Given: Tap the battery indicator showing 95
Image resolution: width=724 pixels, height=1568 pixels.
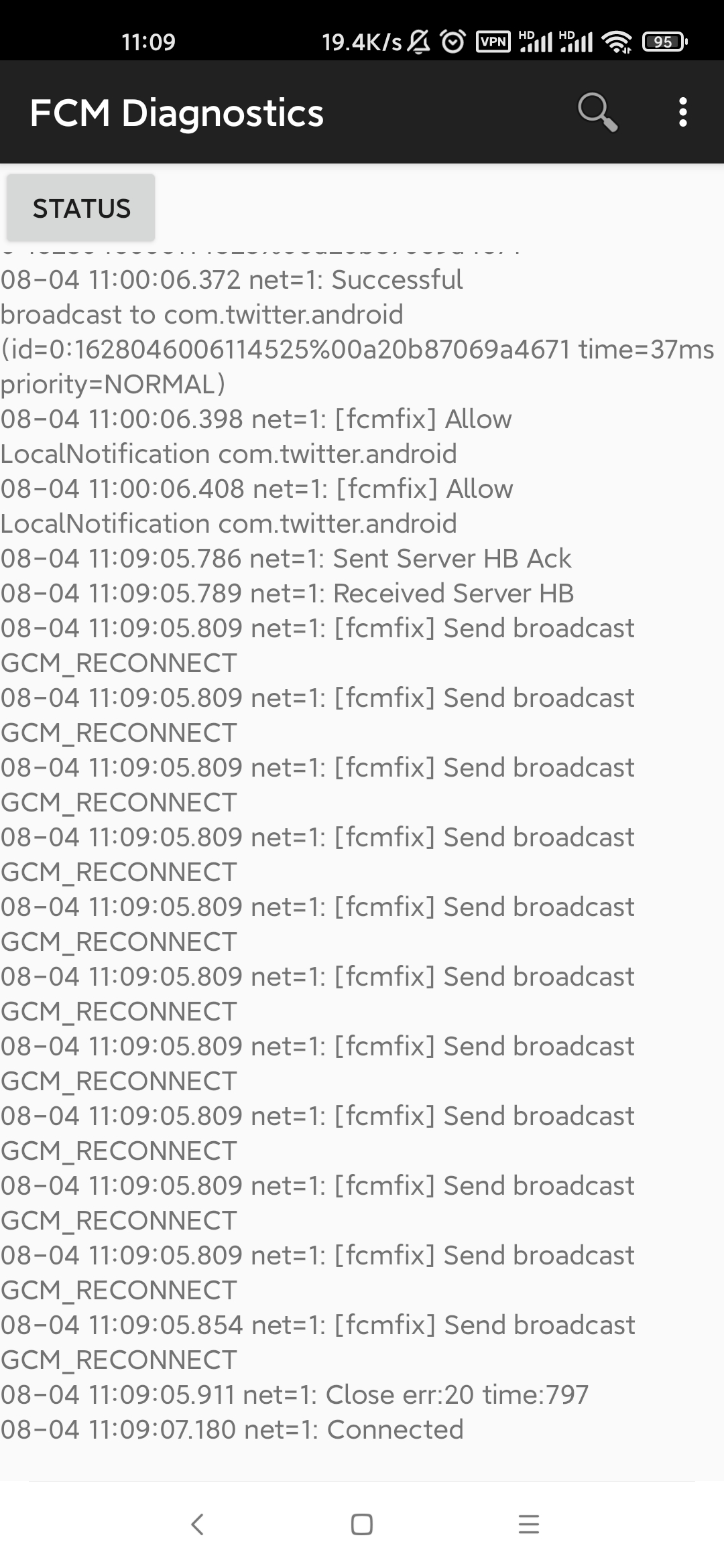Looking at the screenshot, I should point(664,40).
